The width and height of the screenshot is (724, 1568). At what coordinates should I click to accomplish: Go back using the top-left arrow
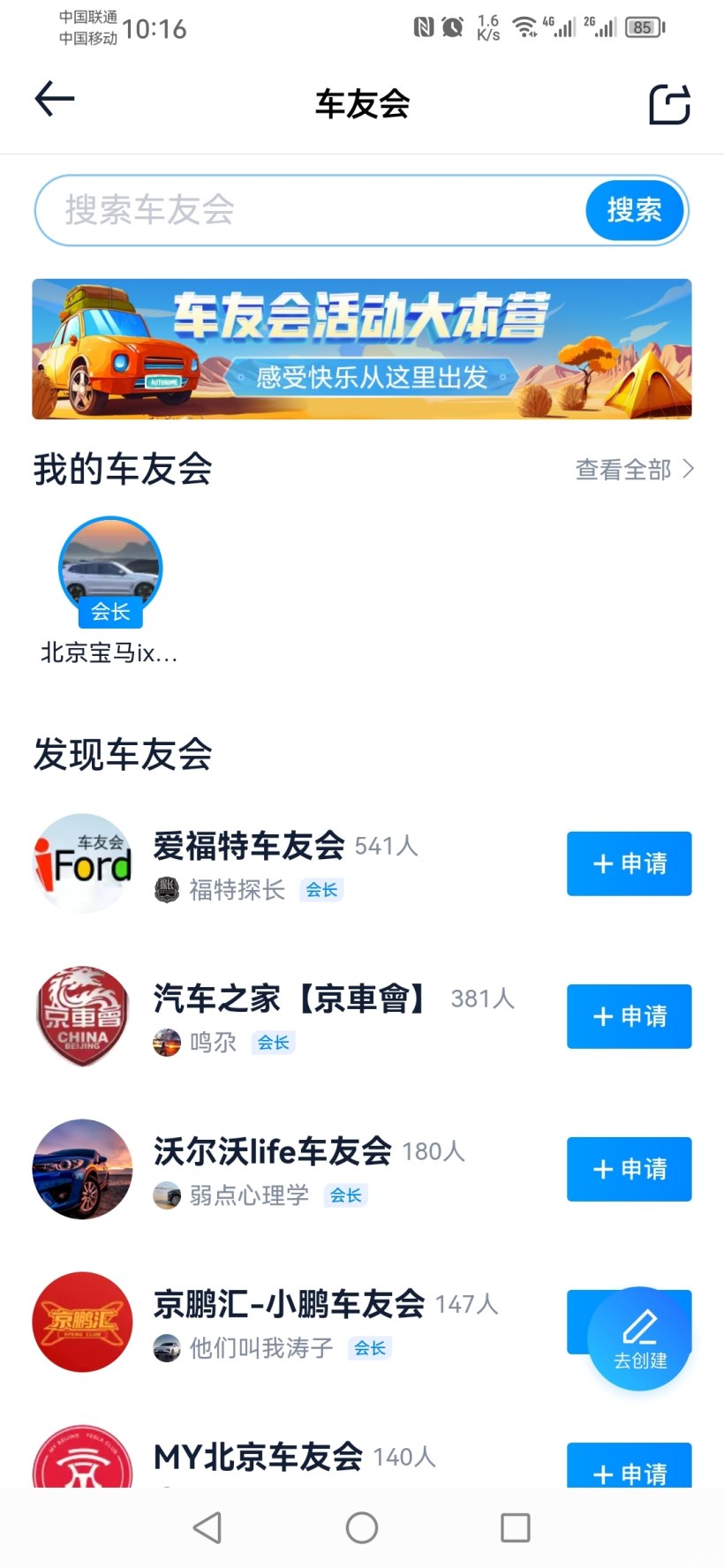(x=55, y=100)
